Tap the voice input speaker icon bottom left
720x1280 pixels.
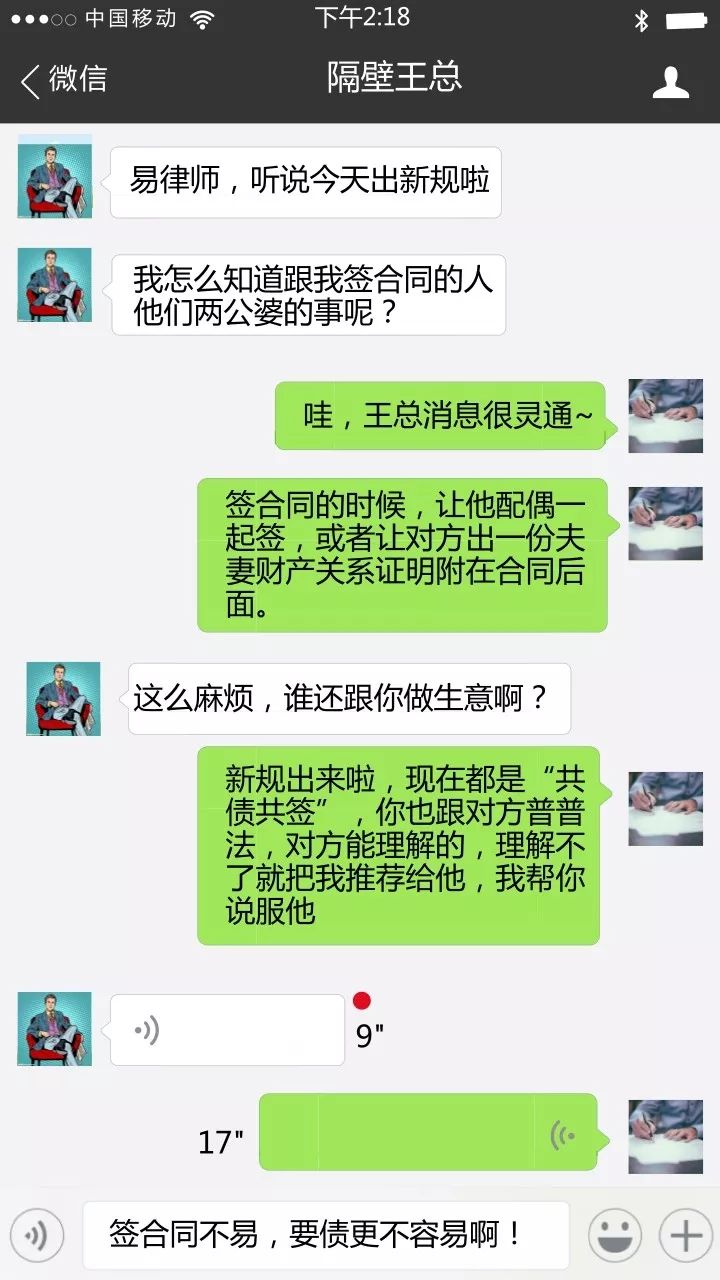point(36,1235)
